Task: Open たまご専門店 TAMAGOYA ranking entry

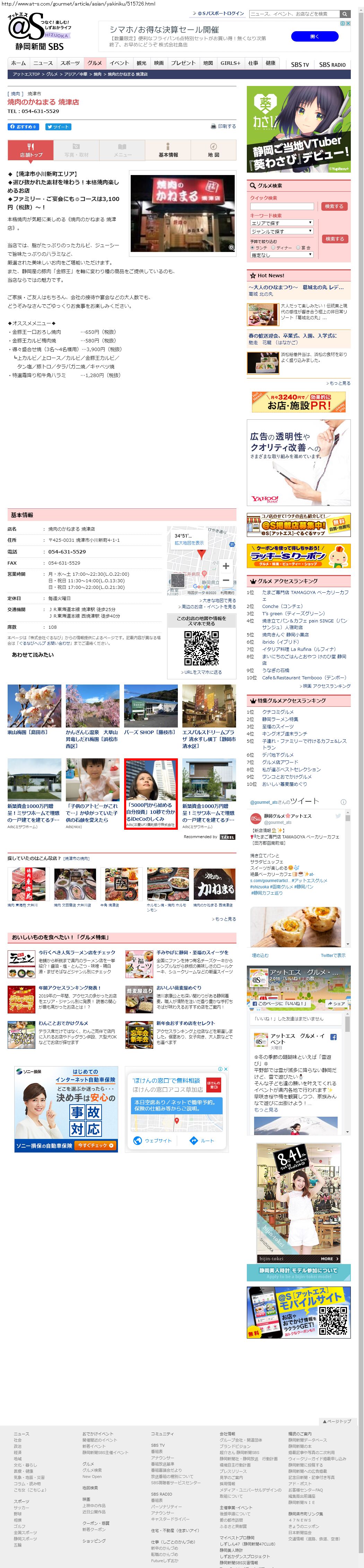Action: point(304,592)
